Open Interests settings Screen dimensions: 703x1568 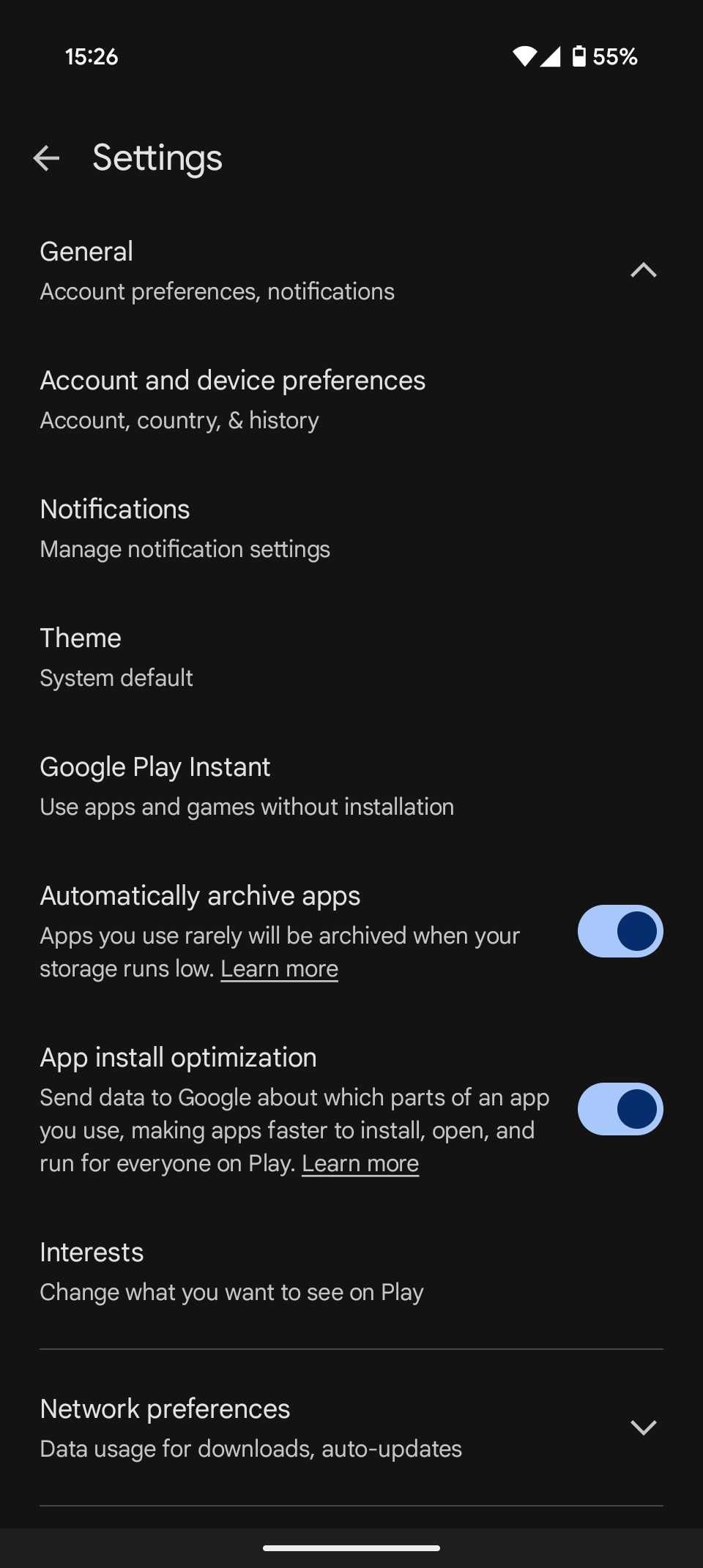[351, 1272]
